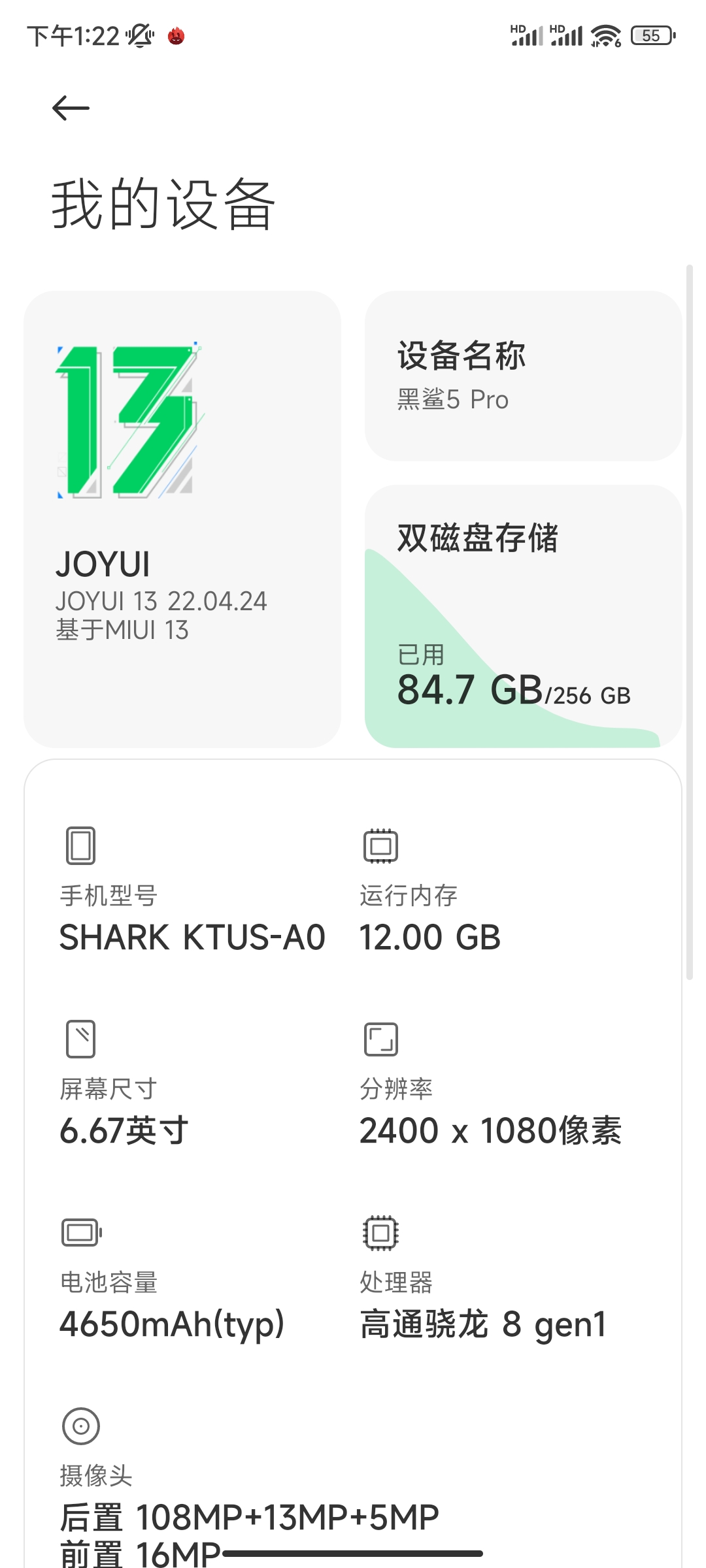The image size is (706, 1568).
Task: Open the 设备名称 黑鲨5 Pro card
Action: coord(523,376)
